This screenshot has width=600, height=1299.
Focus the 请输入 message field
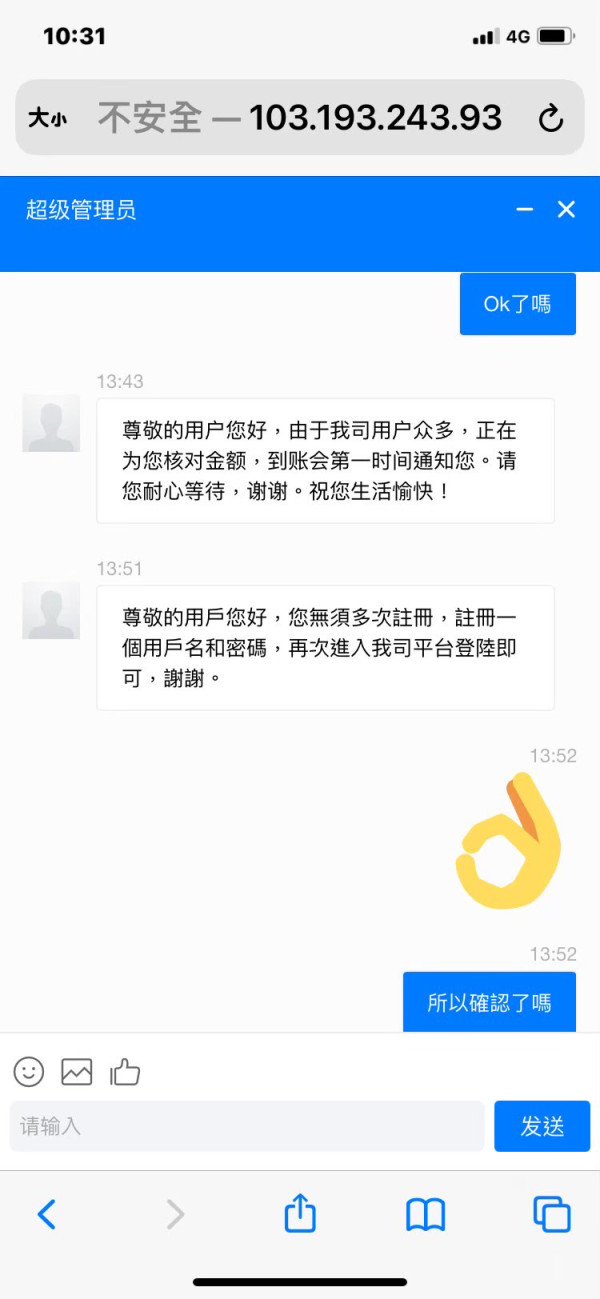coord(247,1126)
